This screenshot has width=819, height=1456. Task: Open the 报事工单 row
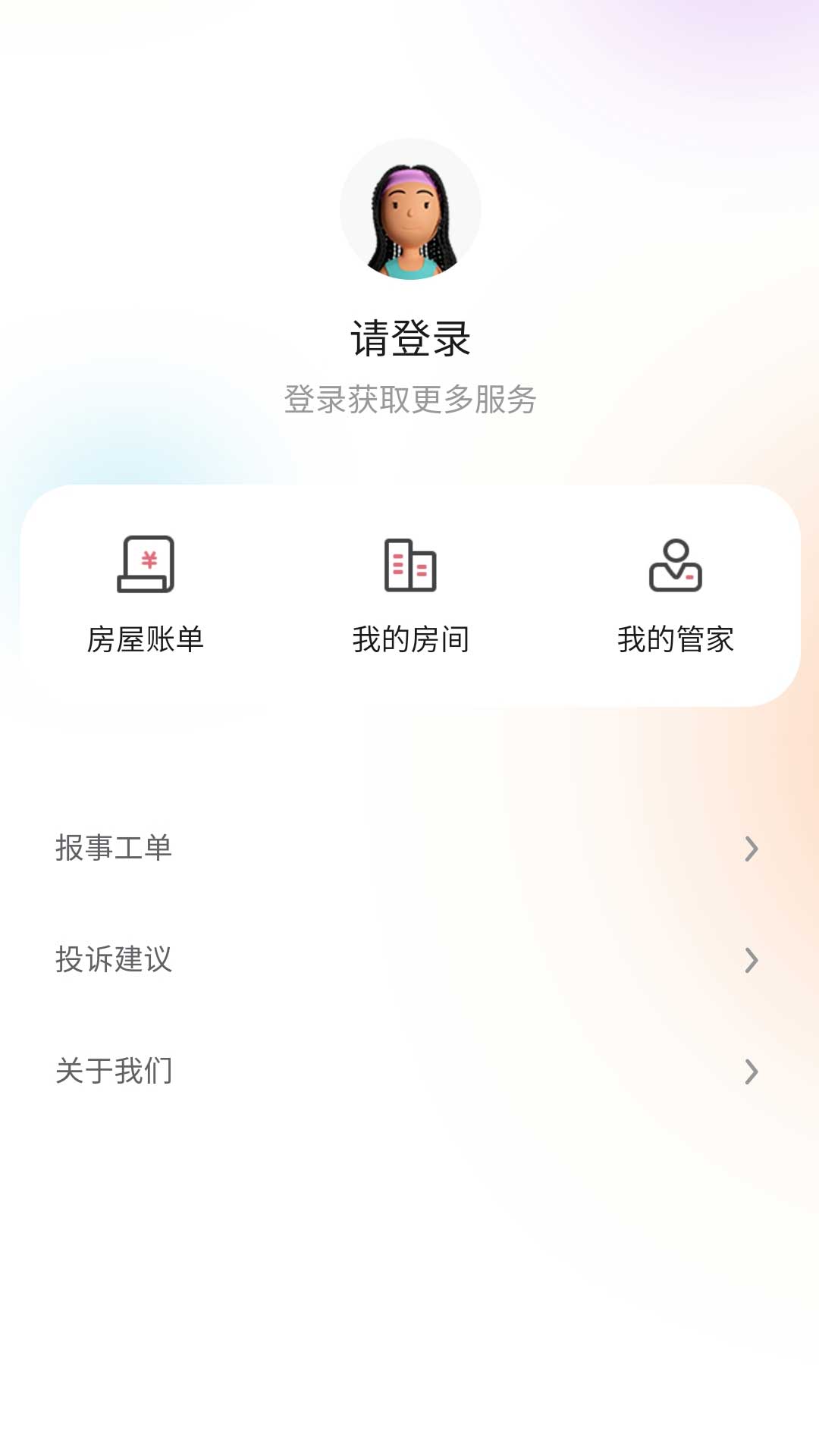tap(409, 848)
